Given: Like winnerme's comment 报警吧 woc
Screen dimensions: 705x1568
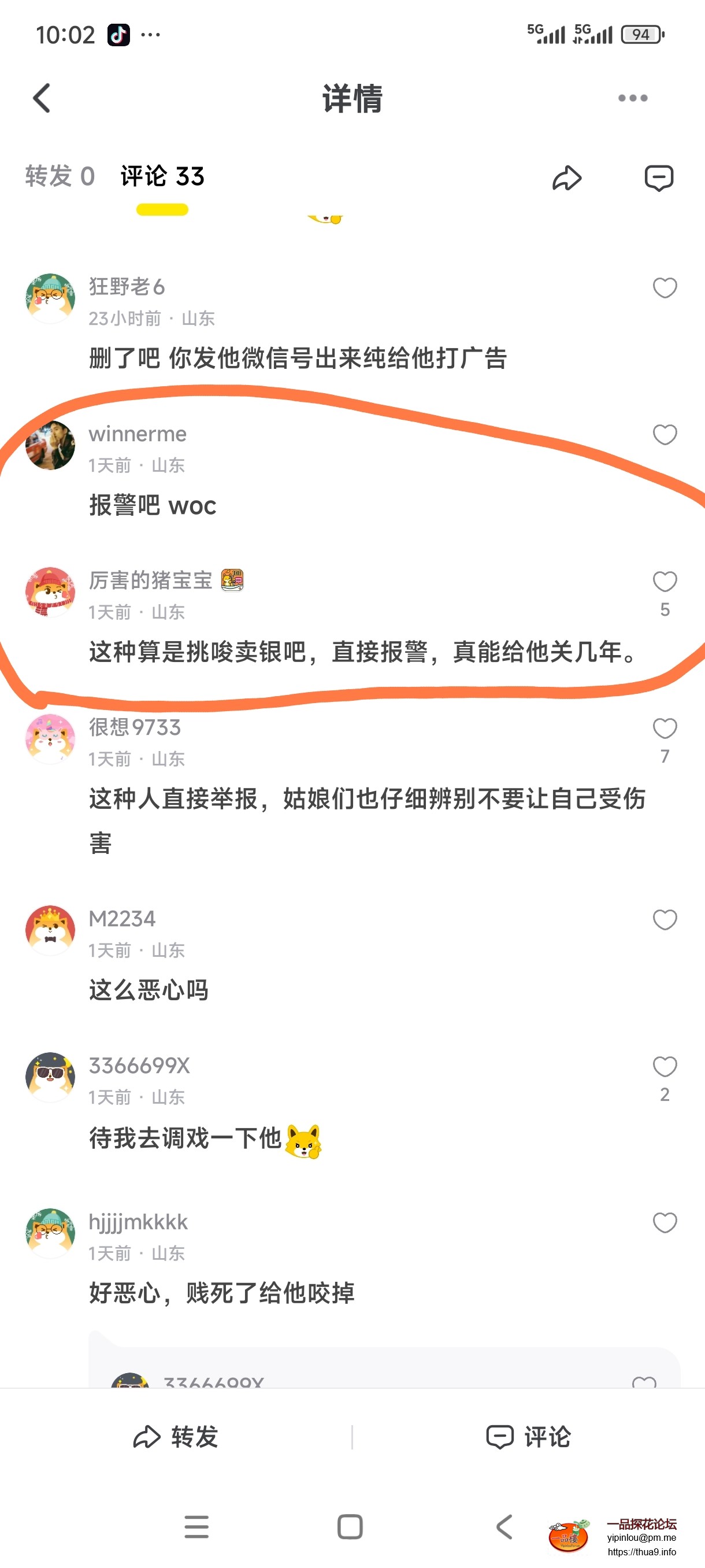Looking at the screenshot, I should coord(665,435).
